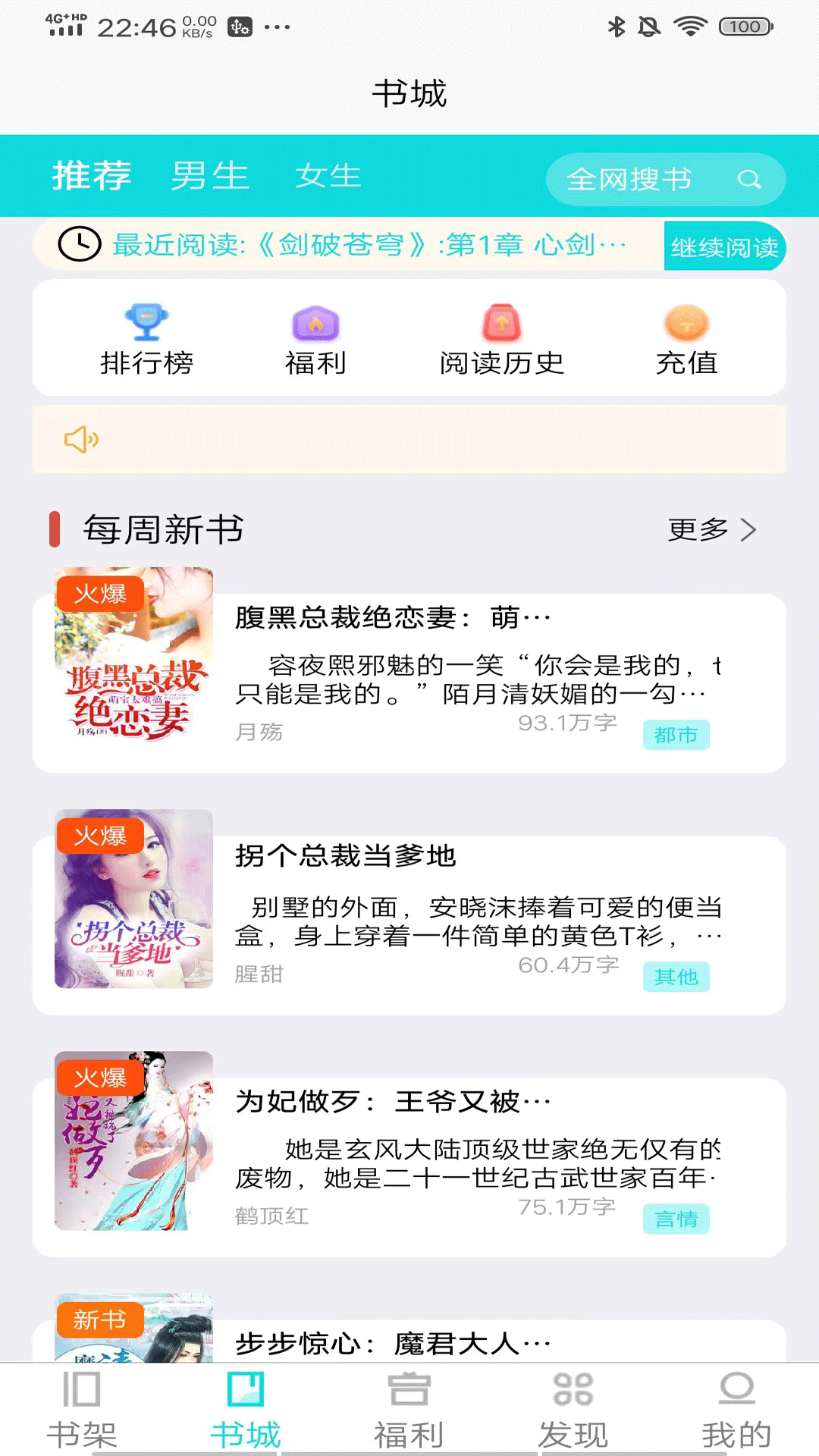Select the 推荐 recommended tab
Viewport: 819px width, 1456px height.
[x=91, y=176]
